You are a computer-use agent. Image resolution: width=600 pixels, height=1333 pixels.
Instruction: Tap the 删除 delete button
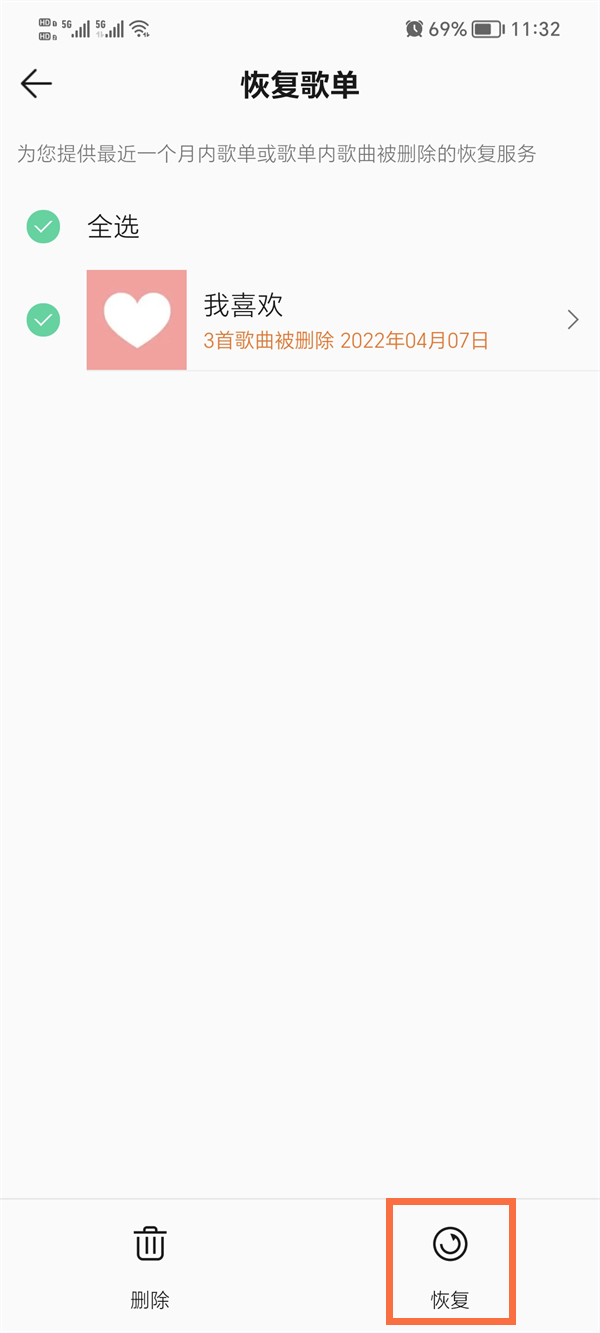pos(150,1266)
